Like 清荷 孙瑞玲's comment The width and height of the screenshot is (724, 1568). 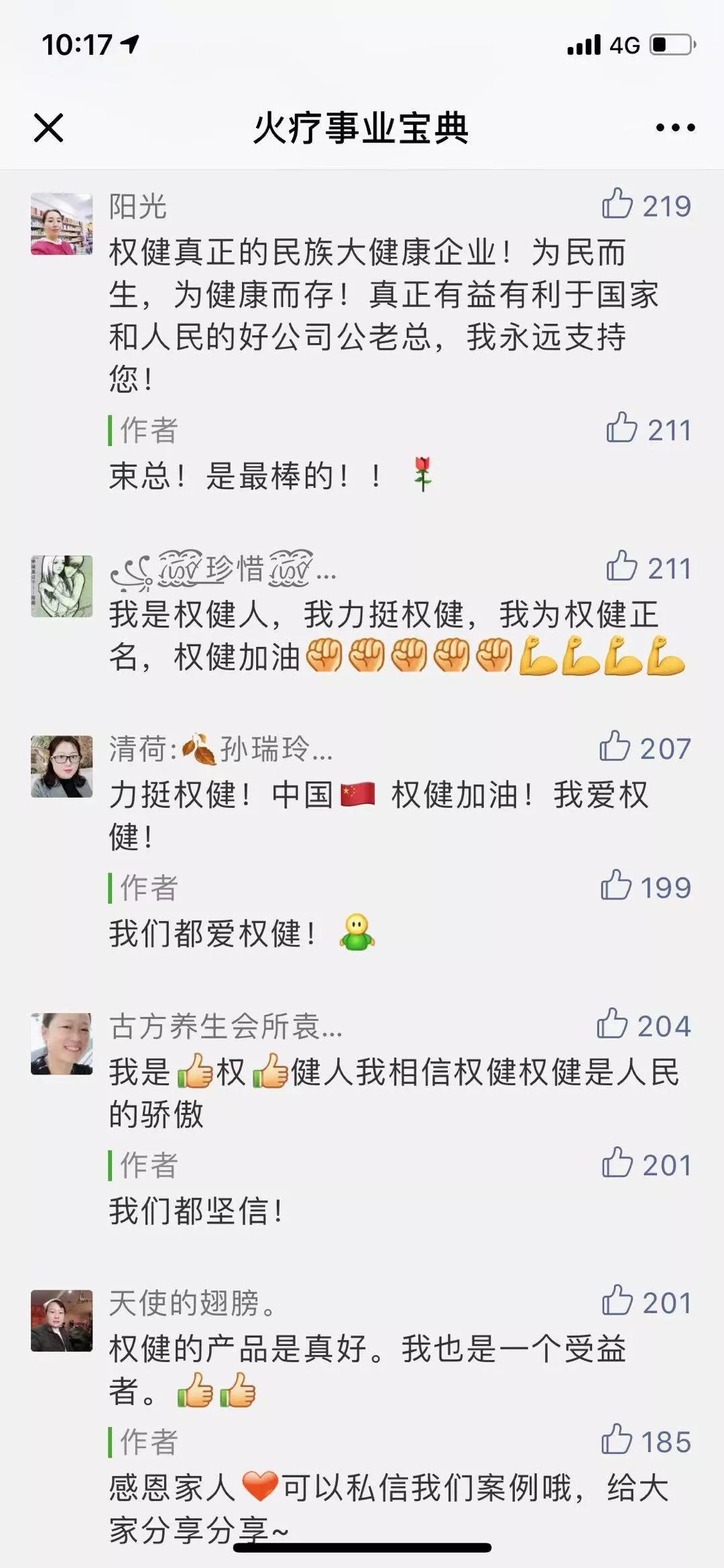615,746
